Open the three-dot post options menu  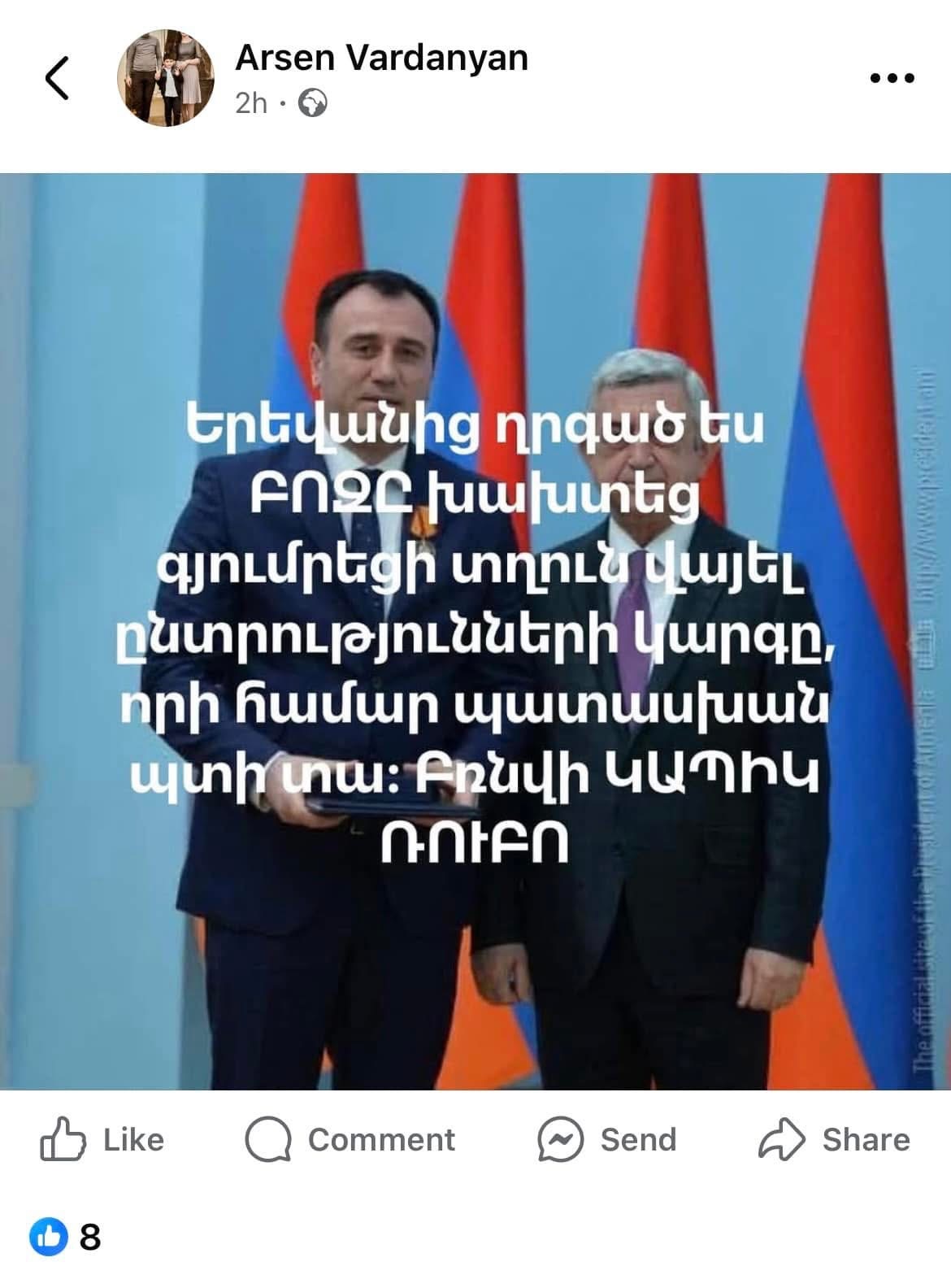[892, 79]
